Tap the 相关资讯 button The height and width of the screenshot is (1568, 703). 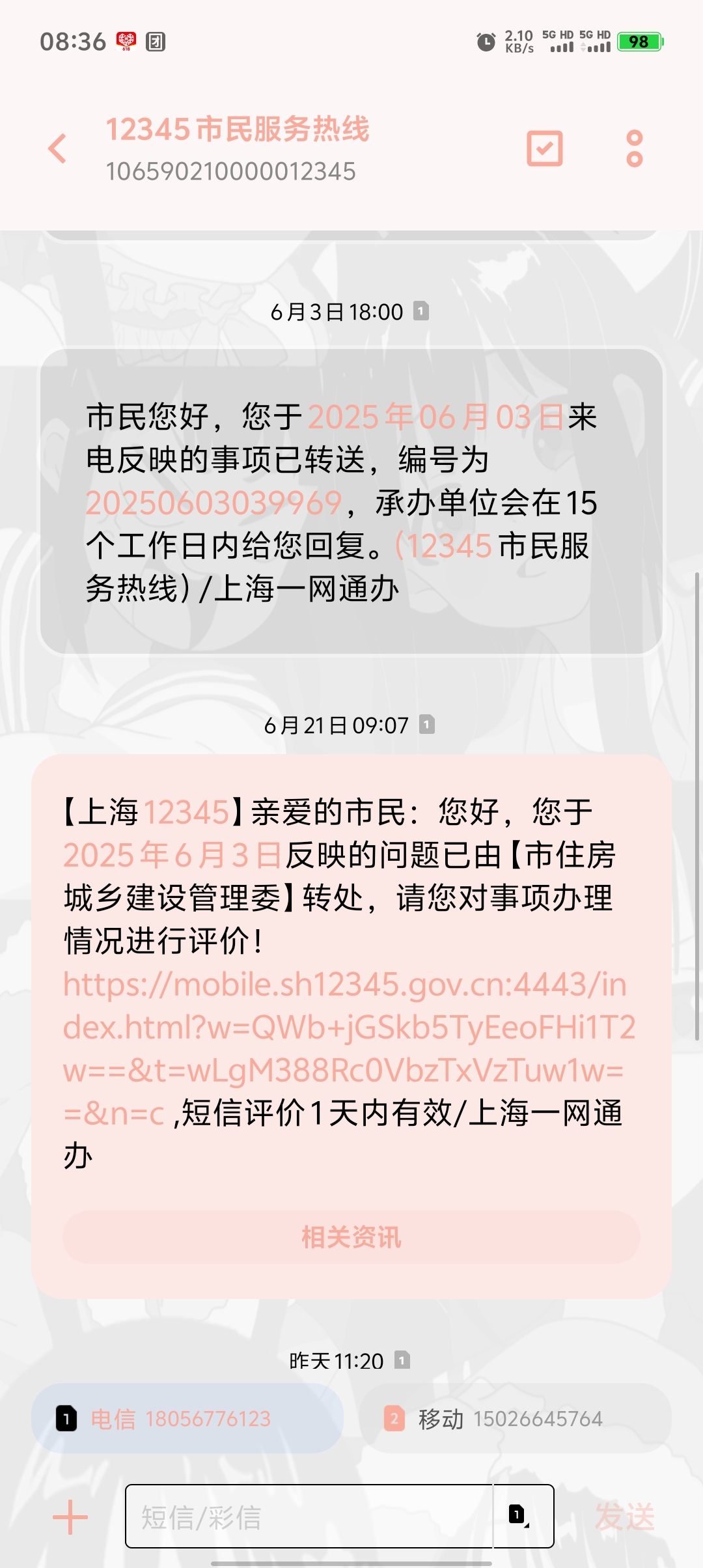tap(351, 1237)
